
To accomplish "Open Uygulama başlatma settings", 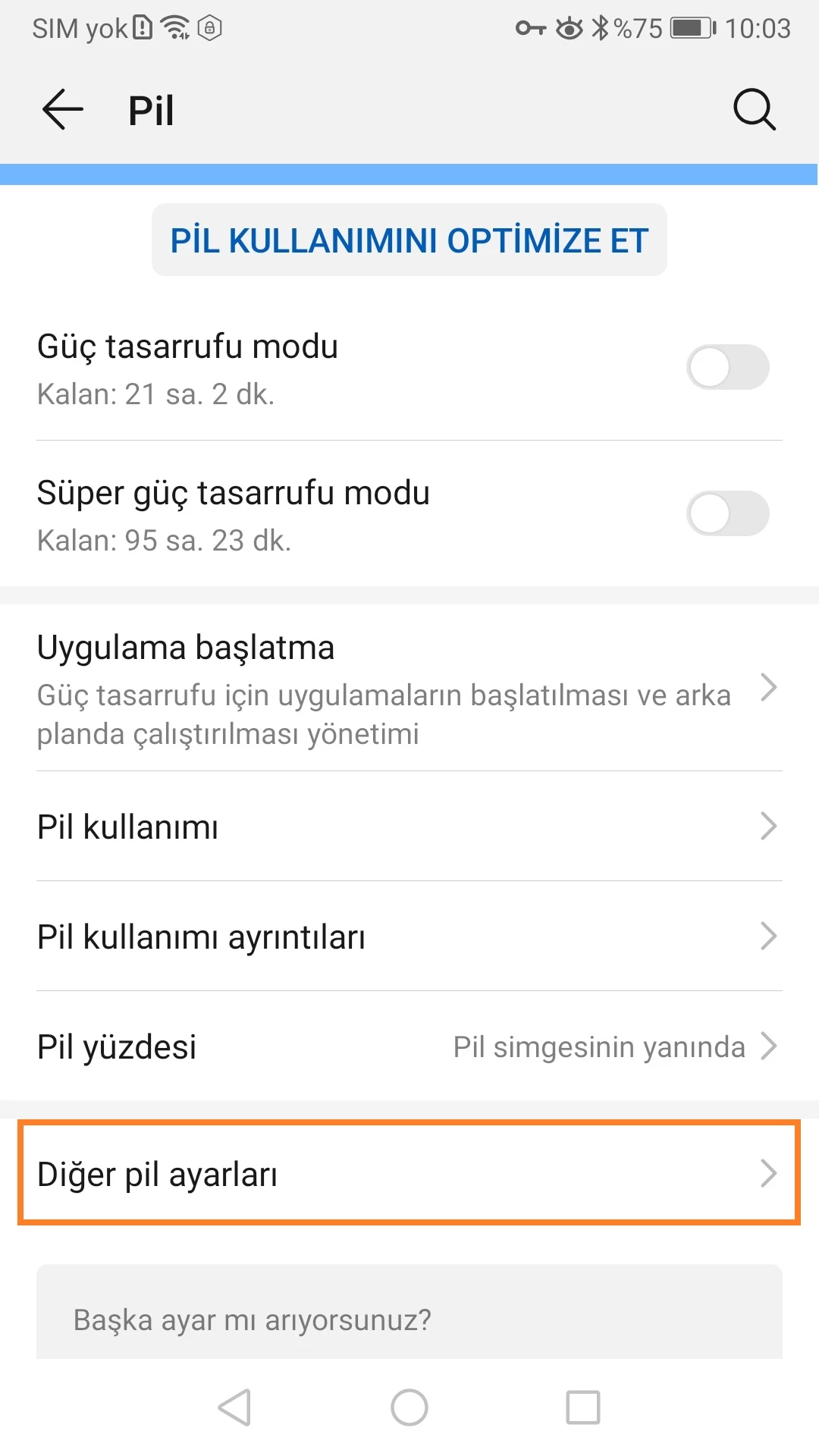I will [409, 689].
